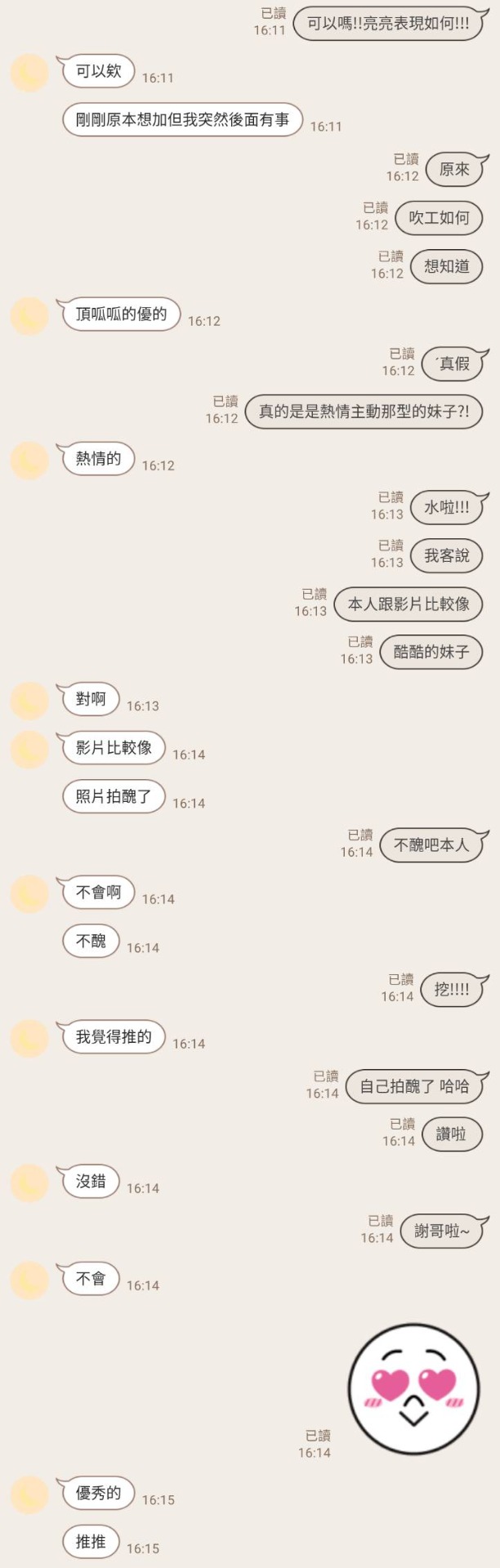Open sender's avatar beside 可以欸 message
Viewport: 500px width, 1568px height.
pos(29,73)
